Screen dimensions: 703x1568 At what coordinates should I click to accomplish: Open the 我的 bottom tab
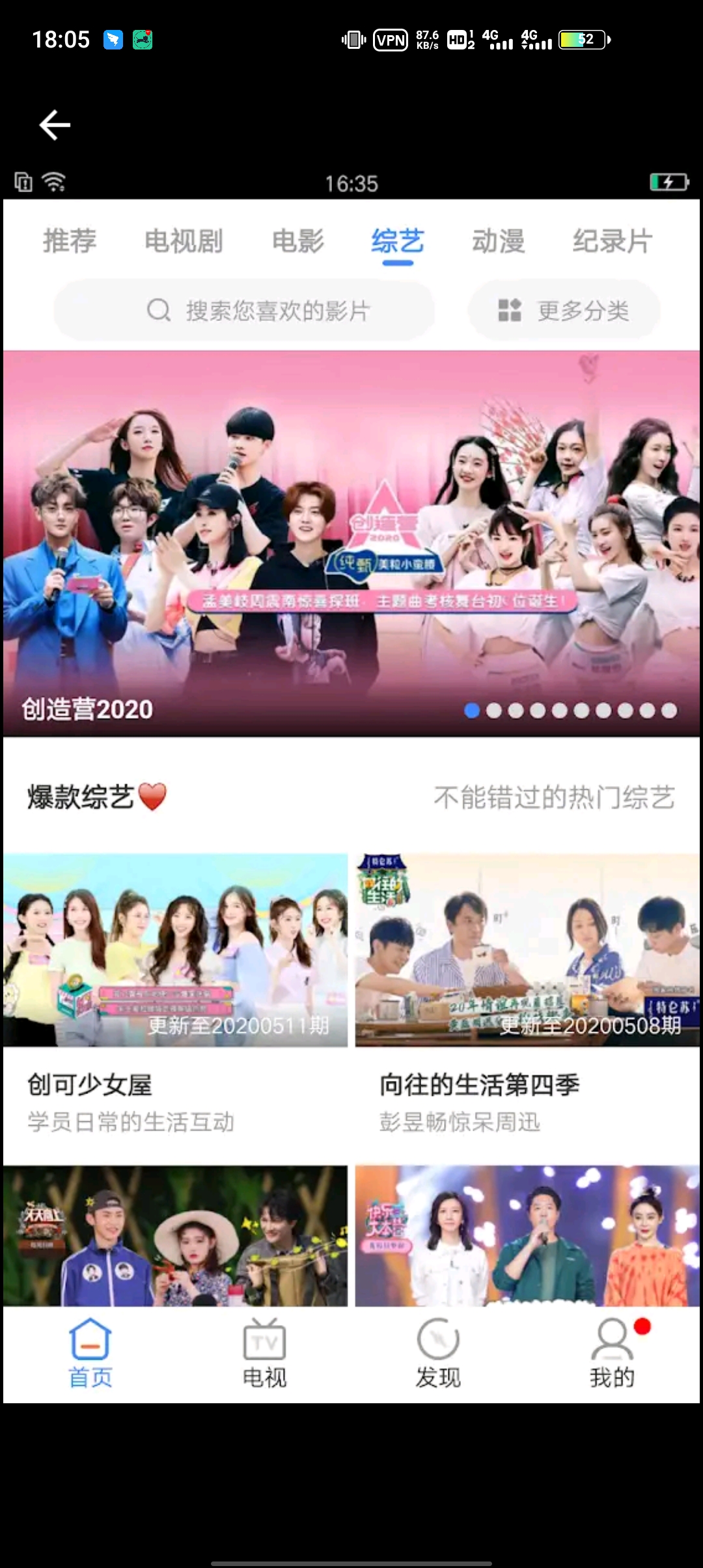[612, 1354]
